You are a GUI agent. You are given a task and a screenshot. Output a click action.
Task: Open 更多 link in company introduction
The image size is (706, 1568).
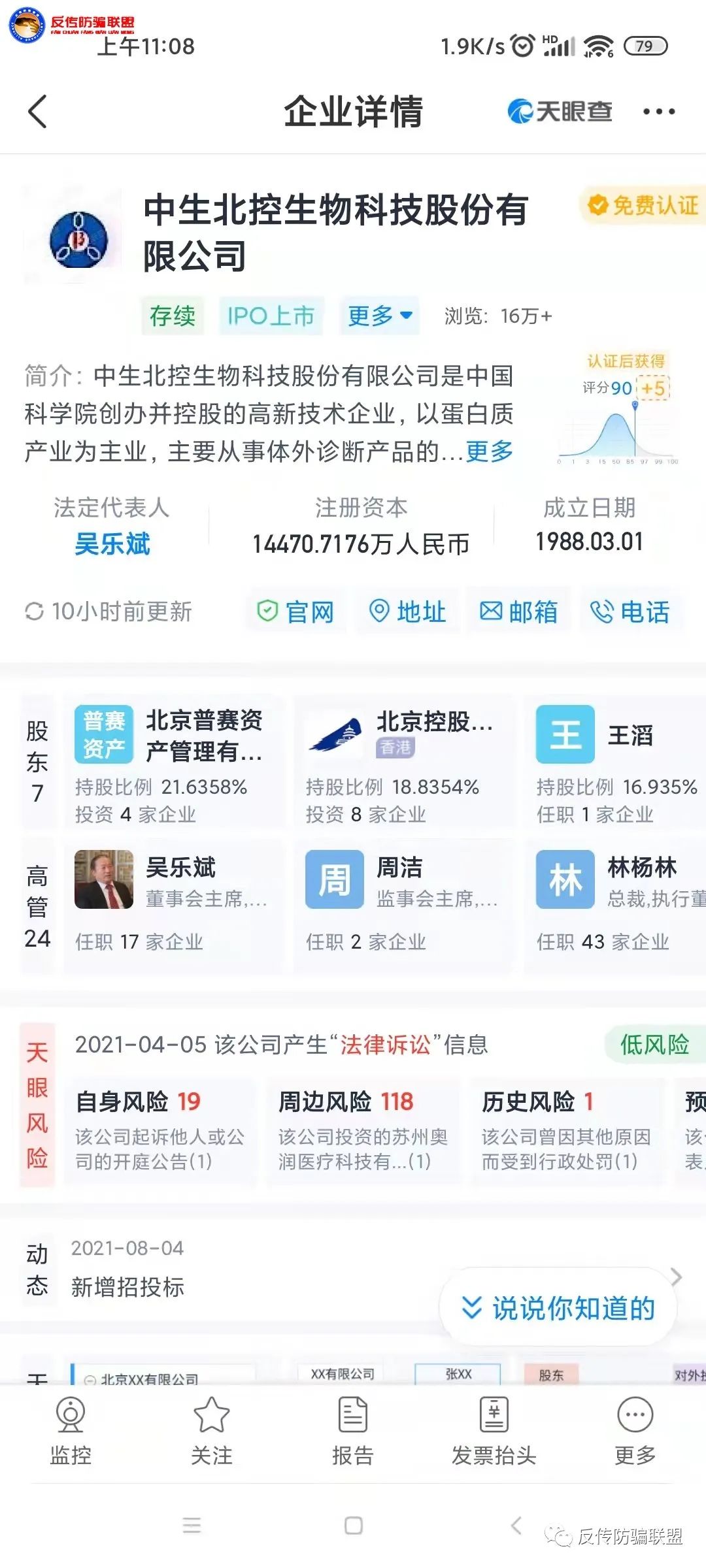pos(489,451)
